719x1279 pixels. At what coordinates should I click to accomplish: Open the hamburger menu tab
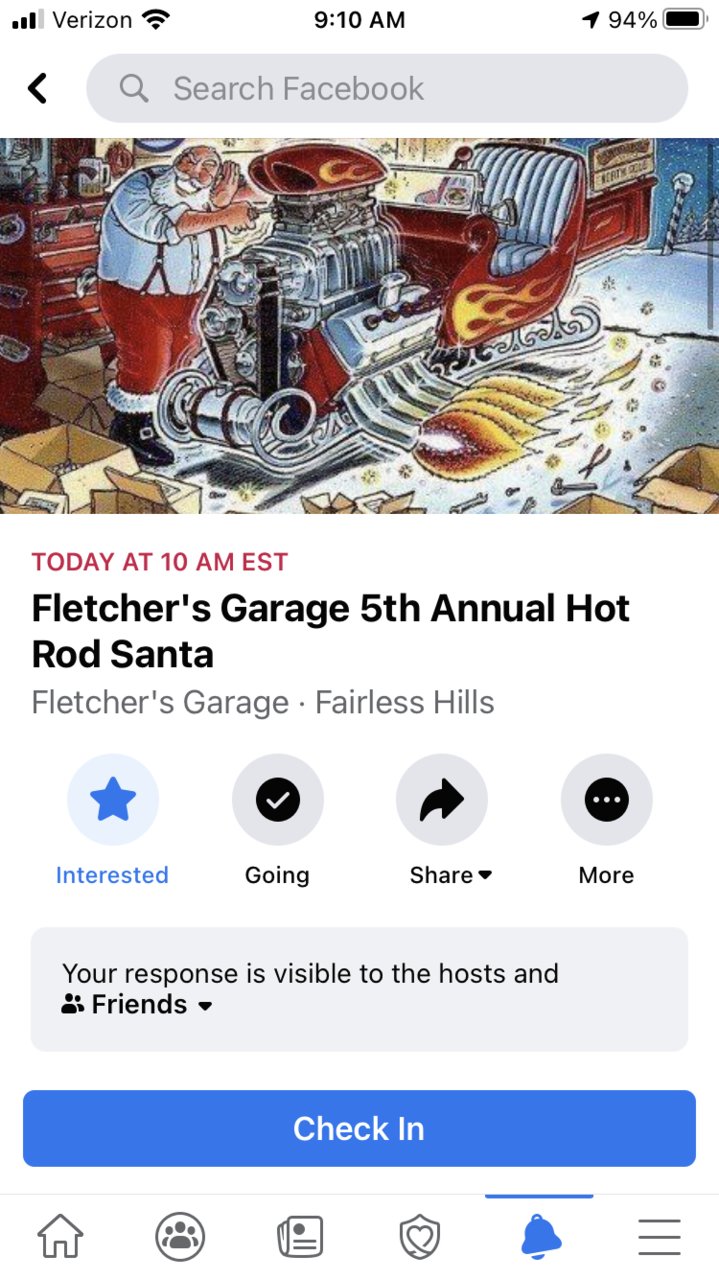coord(659,1237)
